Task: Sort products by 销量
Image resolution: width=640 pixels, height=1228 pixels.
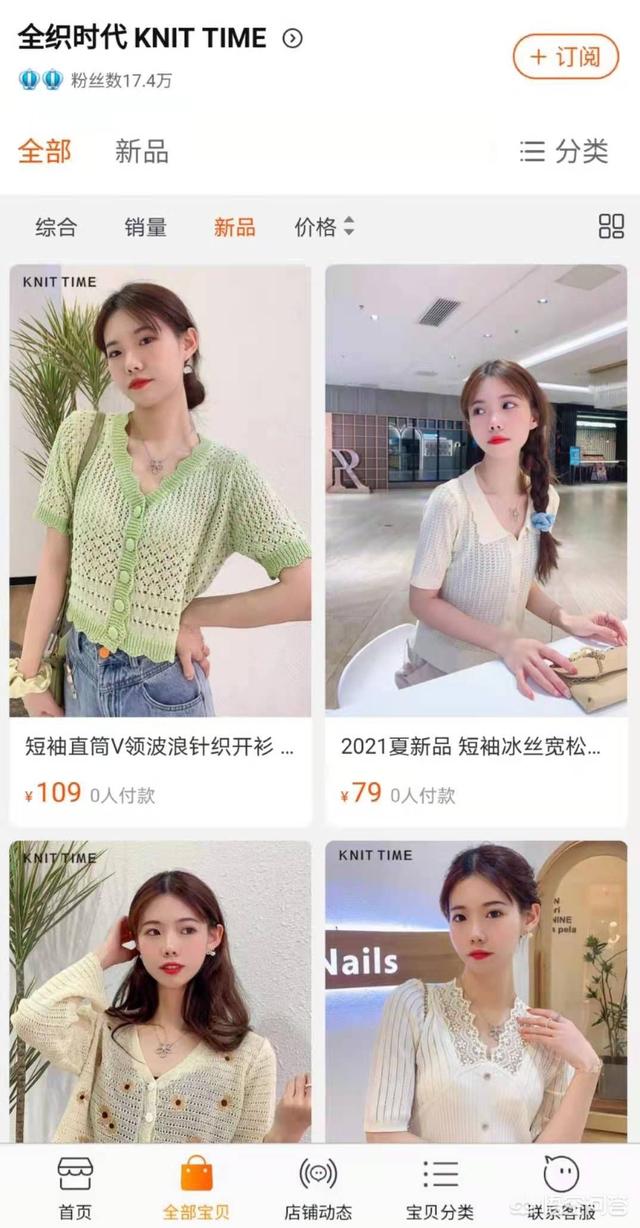Action: (x=145, y=227)
